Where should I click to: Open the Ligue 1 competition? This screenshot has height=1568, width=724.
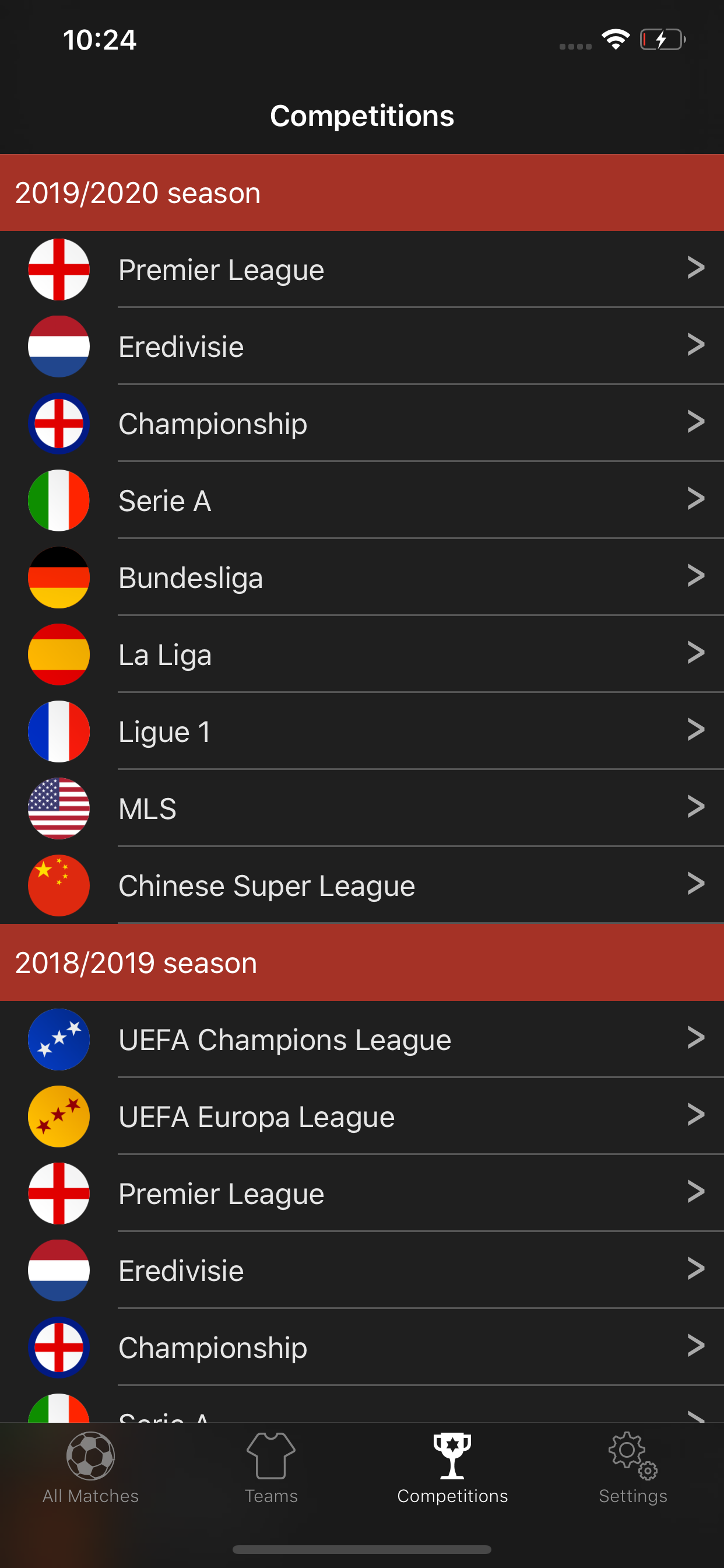coord(362,731)
